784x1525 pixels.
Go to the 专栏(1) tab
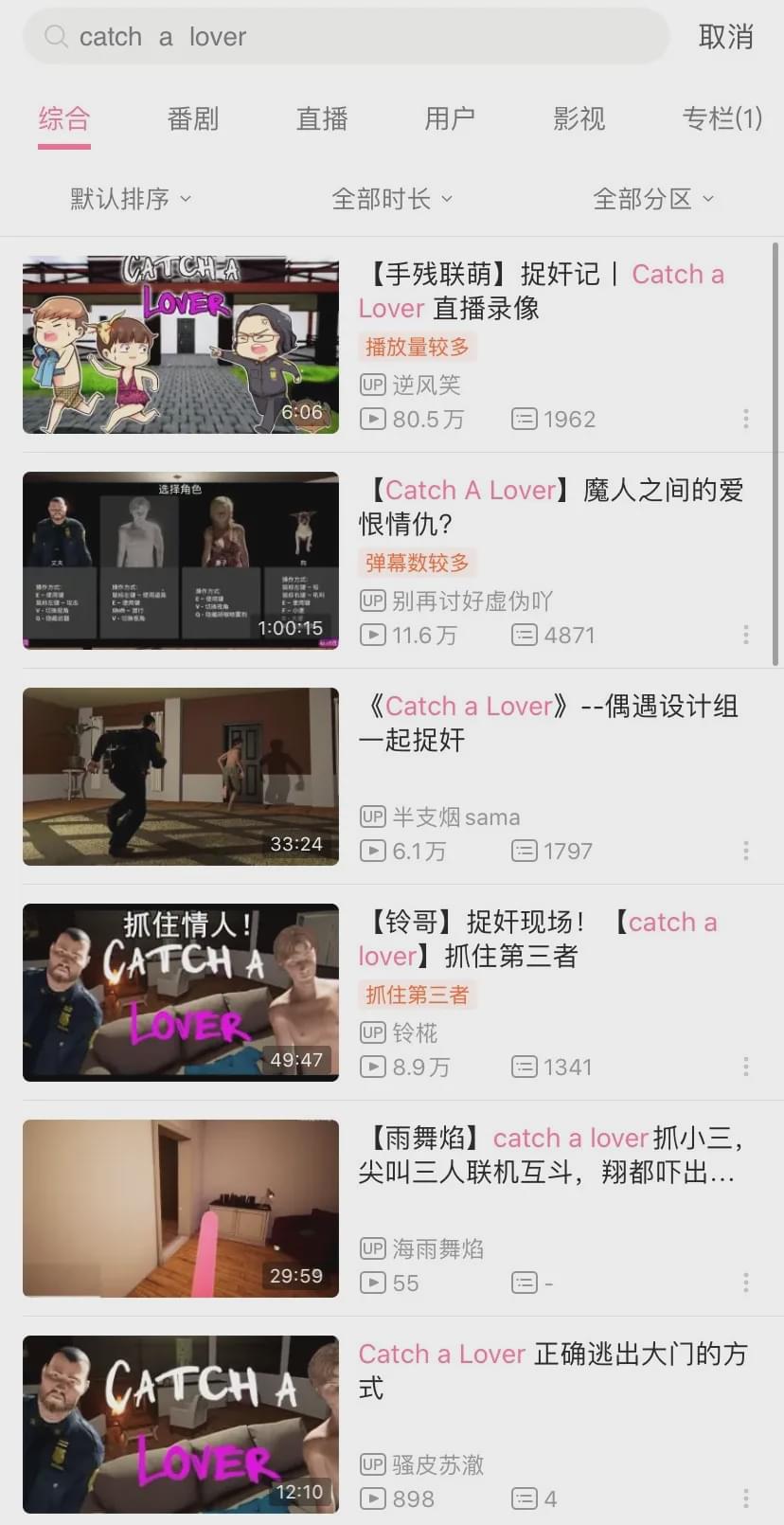722,118
